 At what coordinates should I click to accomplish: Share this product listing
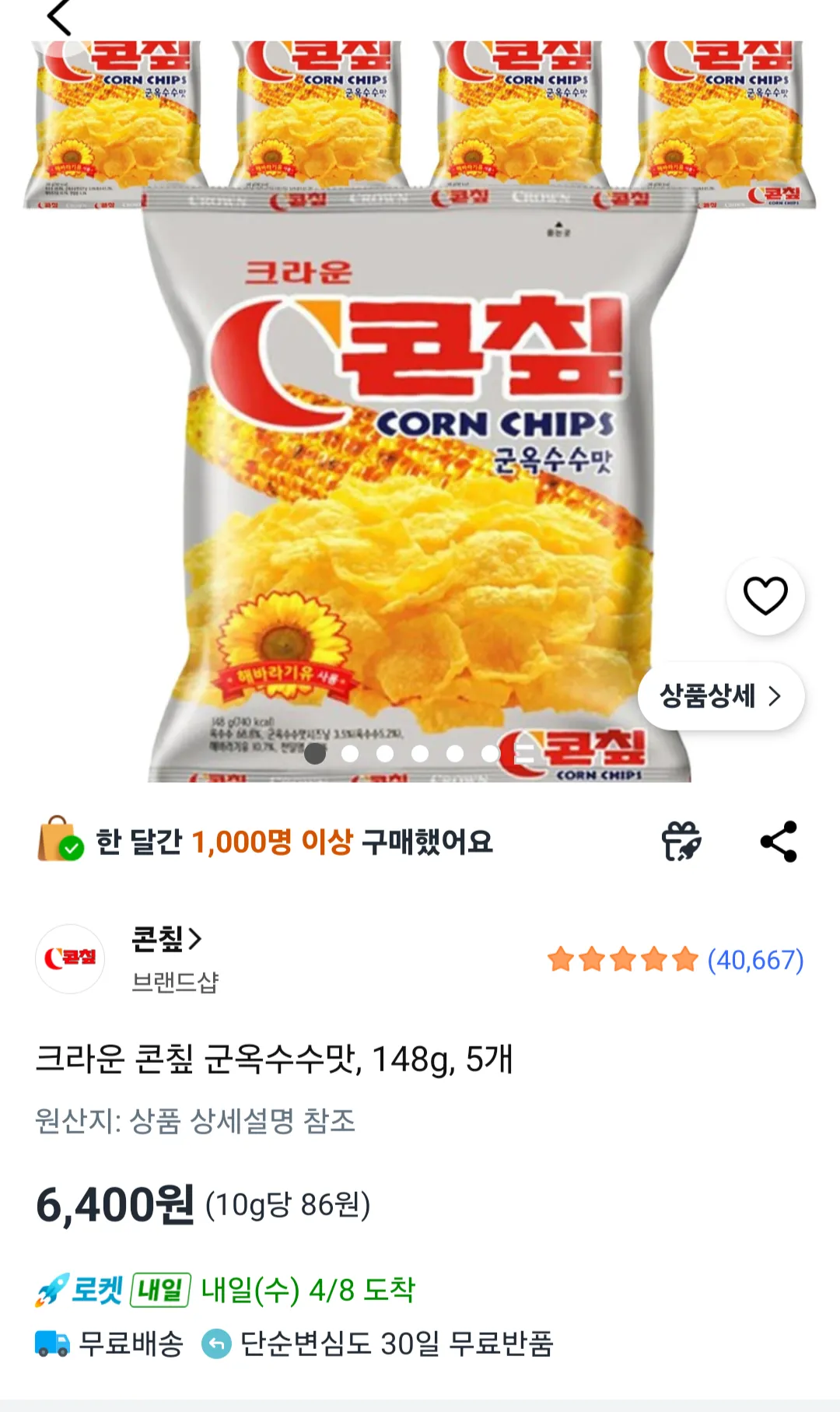(x=779, y=842)
